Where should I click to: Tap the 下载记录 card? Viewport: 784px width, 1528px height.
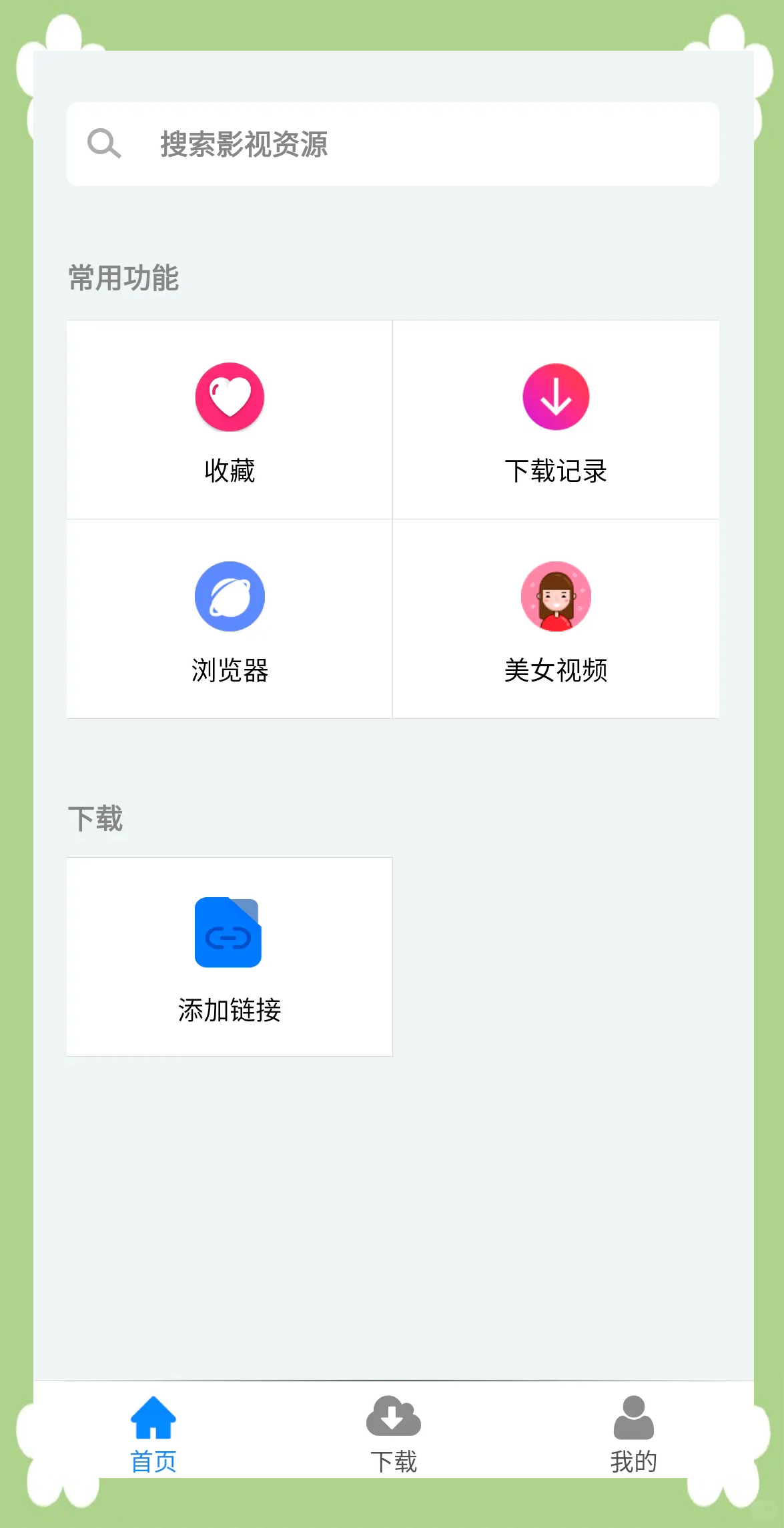tap(556, 419)
